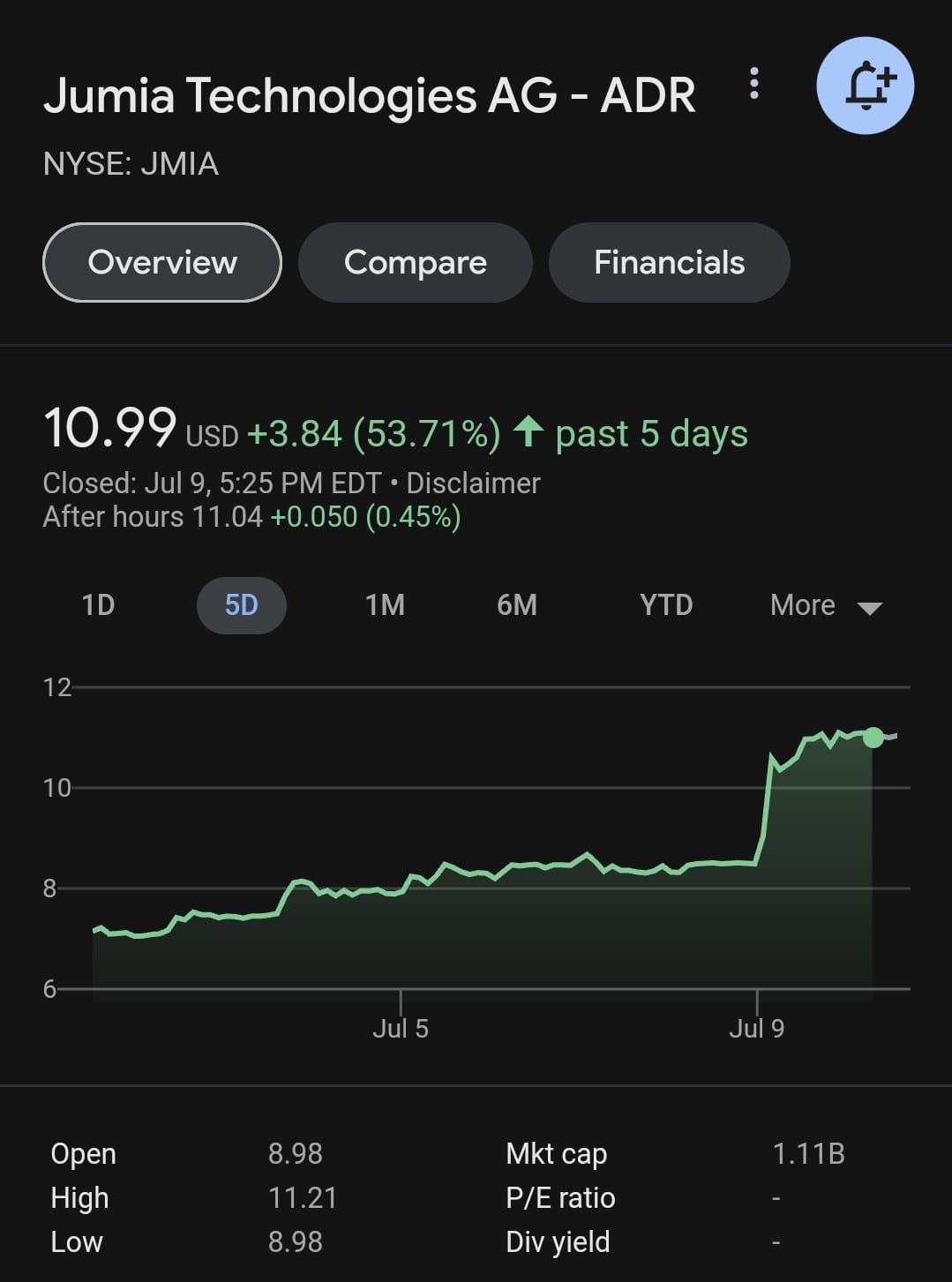Image resolution: width=952 pixels, height=1282 pixels.
Task: Expand the More time ranges dropdown
Action: pos(825,605)
